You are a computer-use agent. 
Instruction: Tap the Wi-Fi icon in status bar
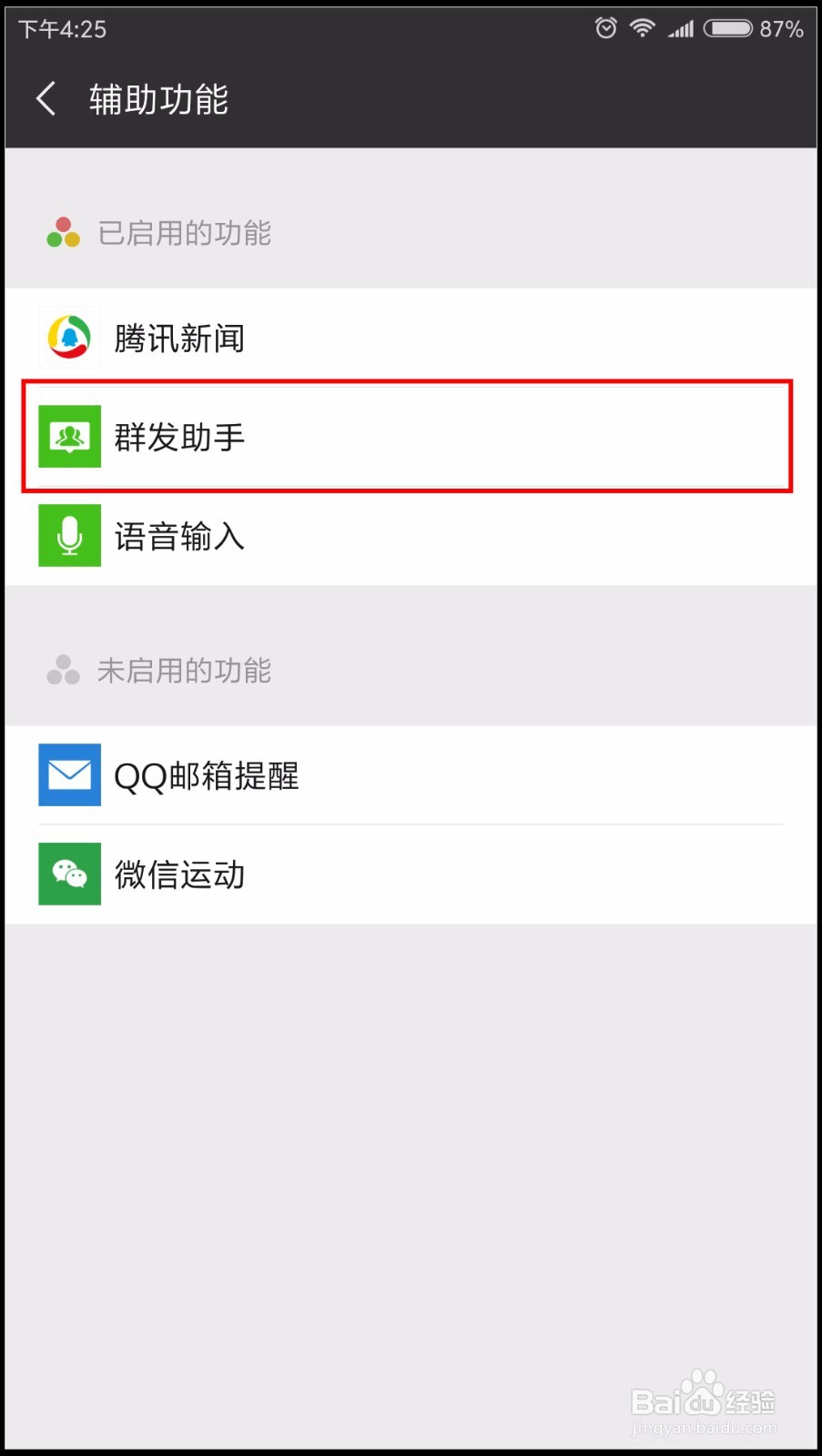(643, 27)
